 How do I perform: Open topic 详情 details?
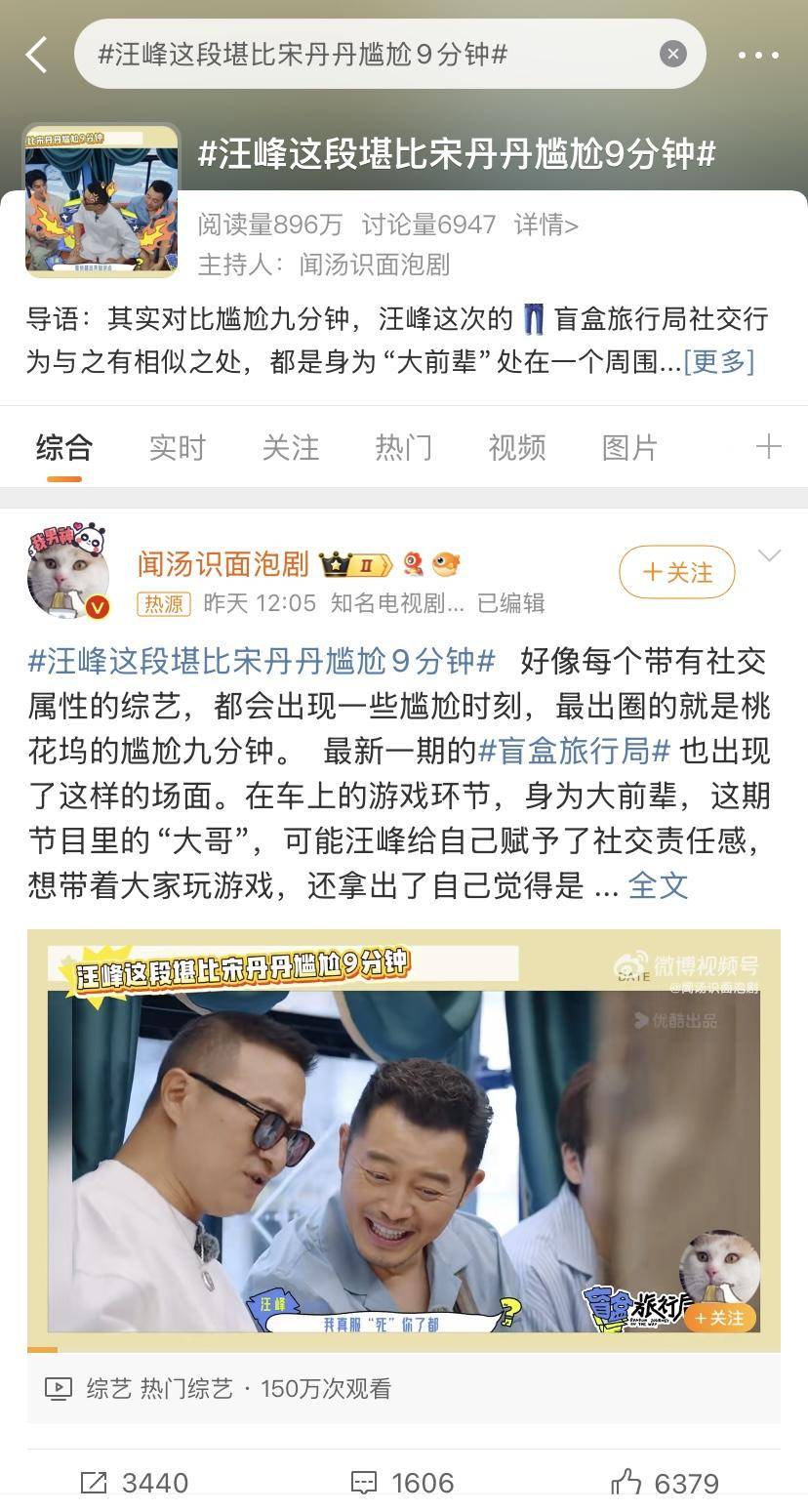545,225
